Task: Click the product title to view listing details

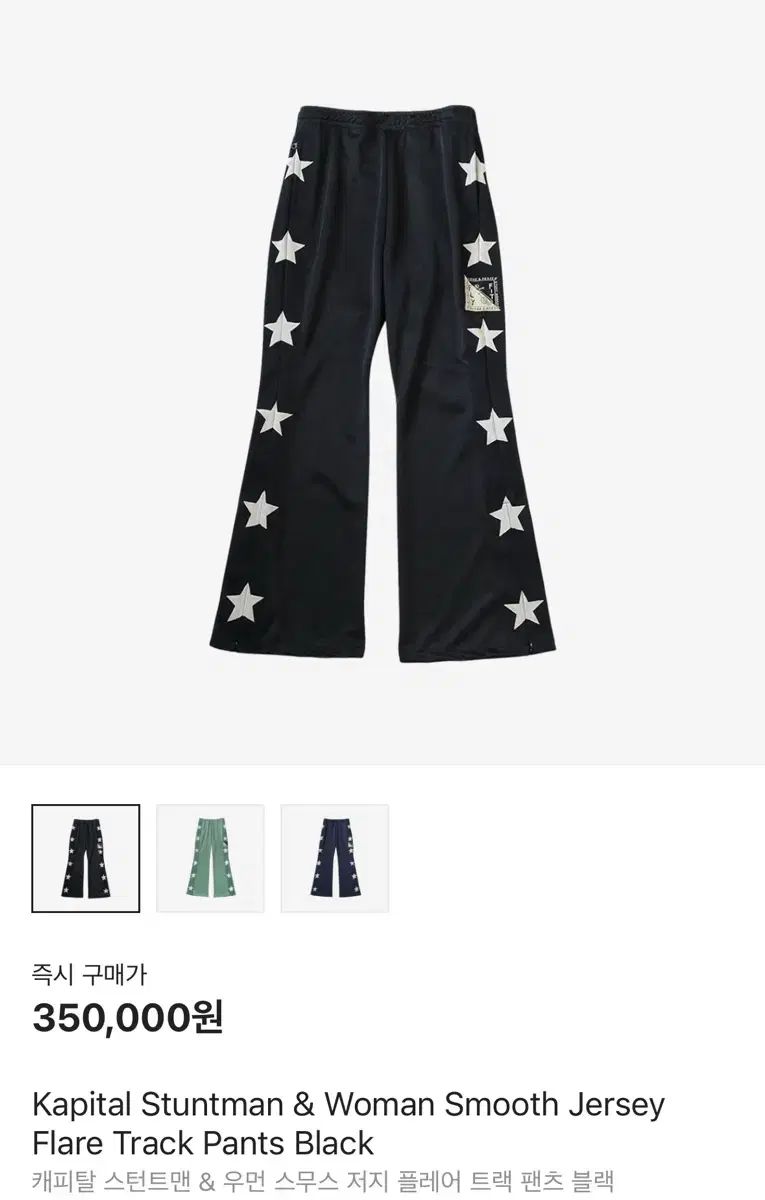Action: click(350, 1107)
